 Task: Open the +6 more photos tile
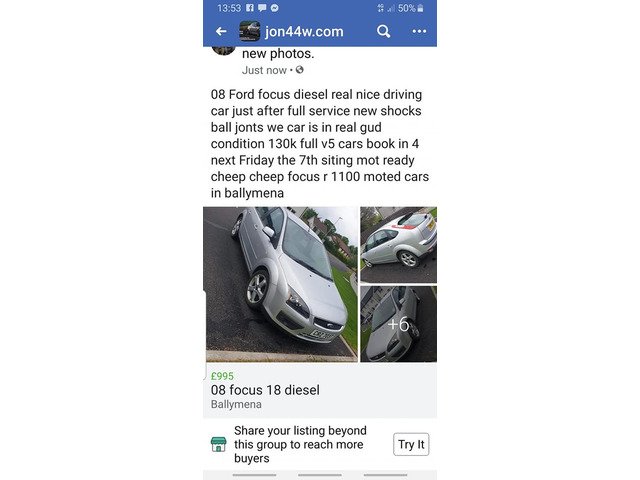(398, 324)
